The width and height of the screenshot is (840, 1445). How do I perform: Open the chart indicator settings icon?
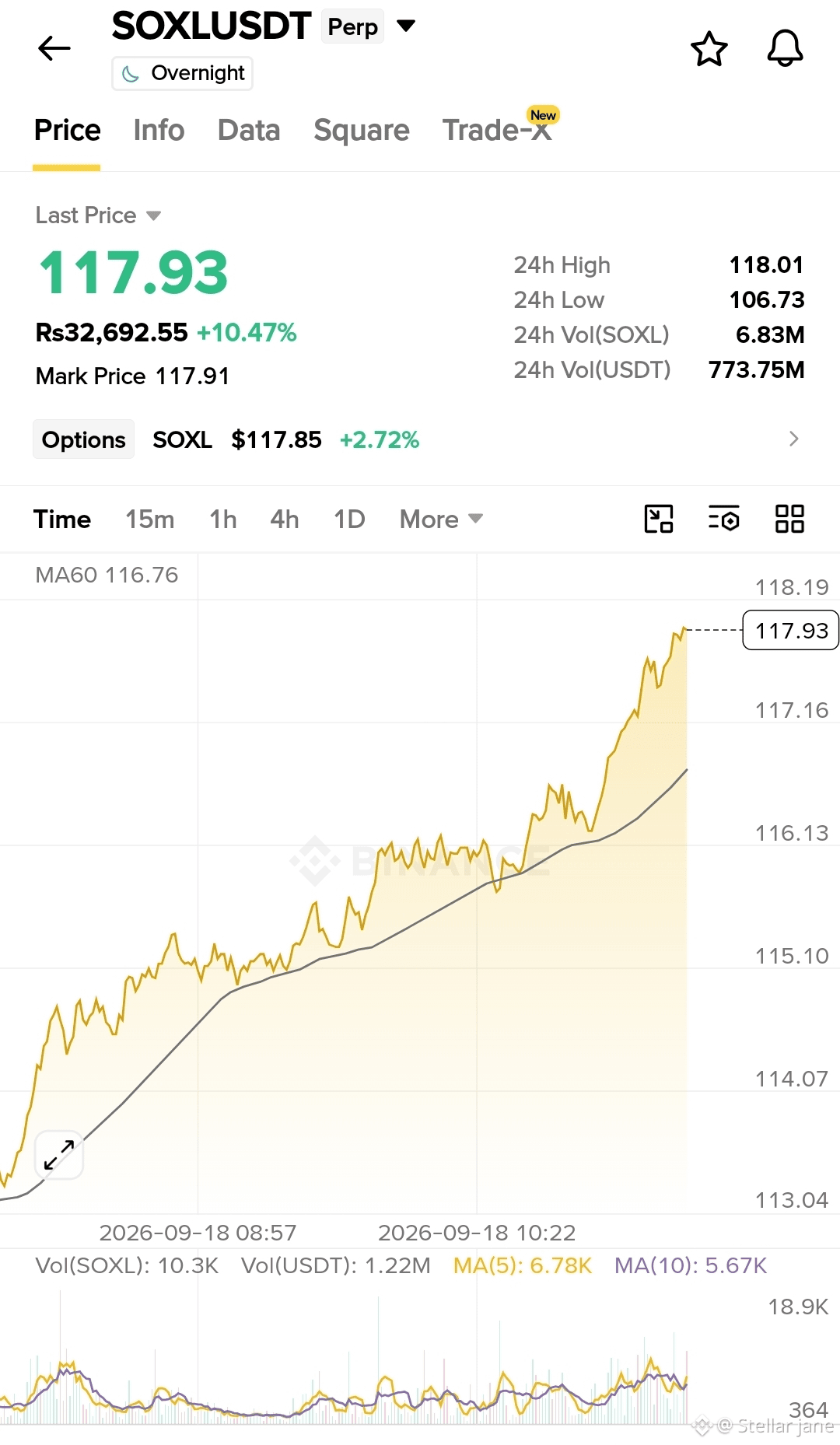click(x=724, y=519)
